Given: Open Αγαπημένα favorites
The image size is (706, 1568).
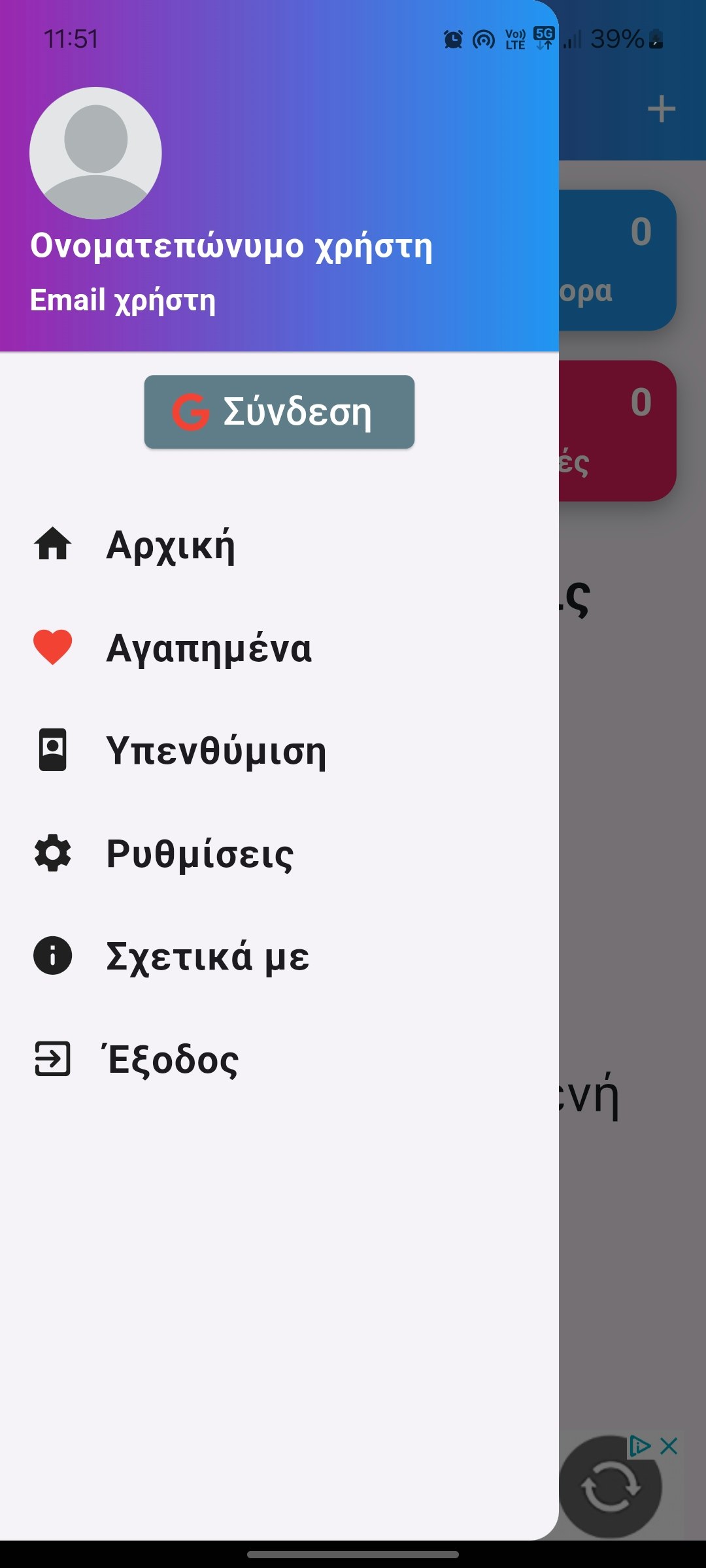Looking at the screenshot, I should point(208,648).
